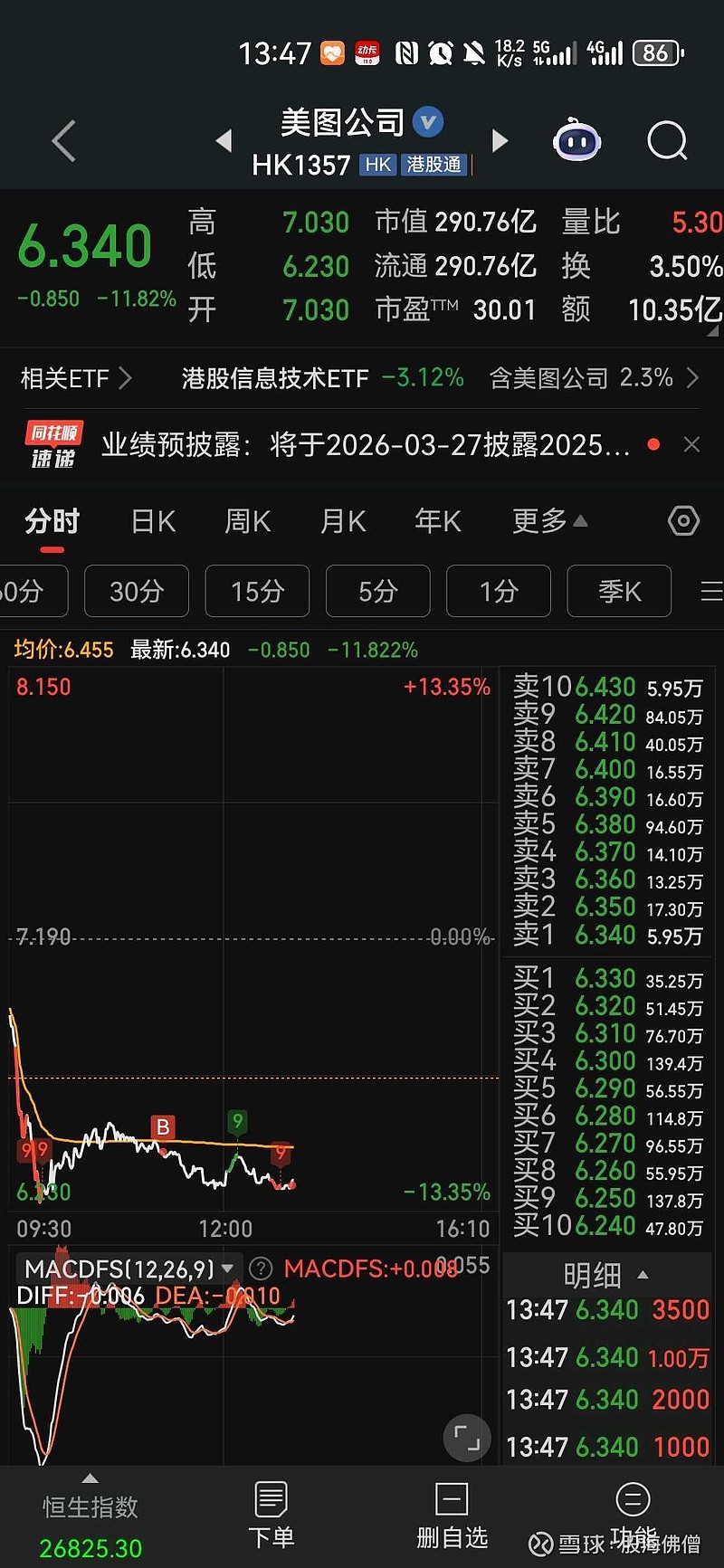The height and width of the screenshot is (1568, 724).
Task: Dismiss the earnings pre-disclosure banner
Action: [691, 444]
